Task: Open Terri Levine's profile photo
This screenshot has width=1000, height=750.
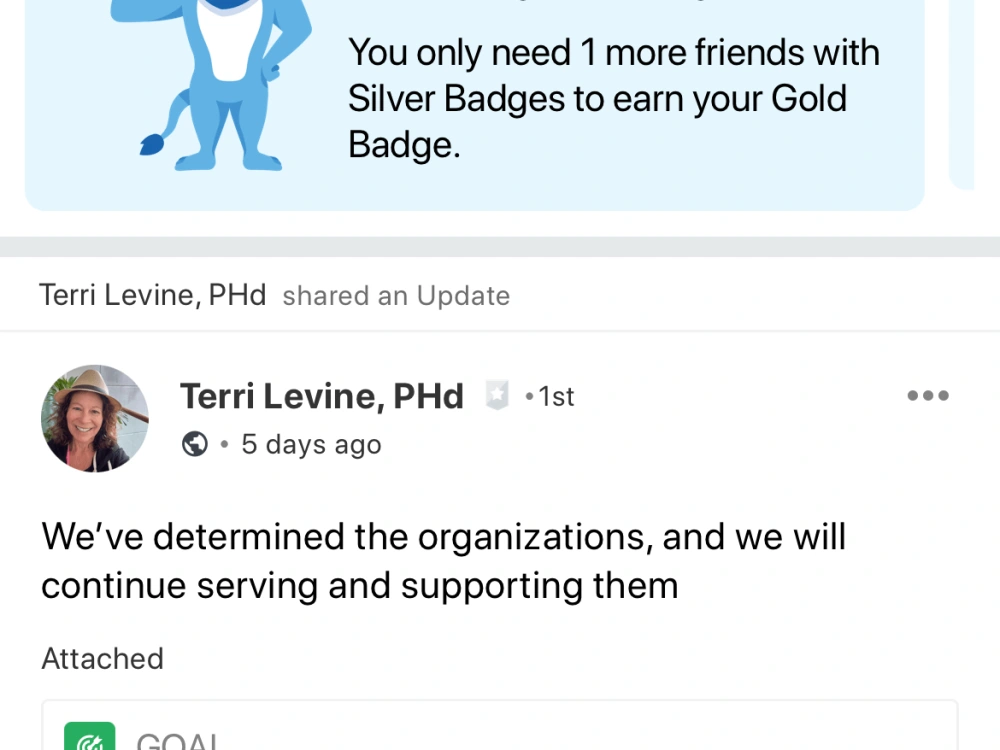Action: click(95, 418)
